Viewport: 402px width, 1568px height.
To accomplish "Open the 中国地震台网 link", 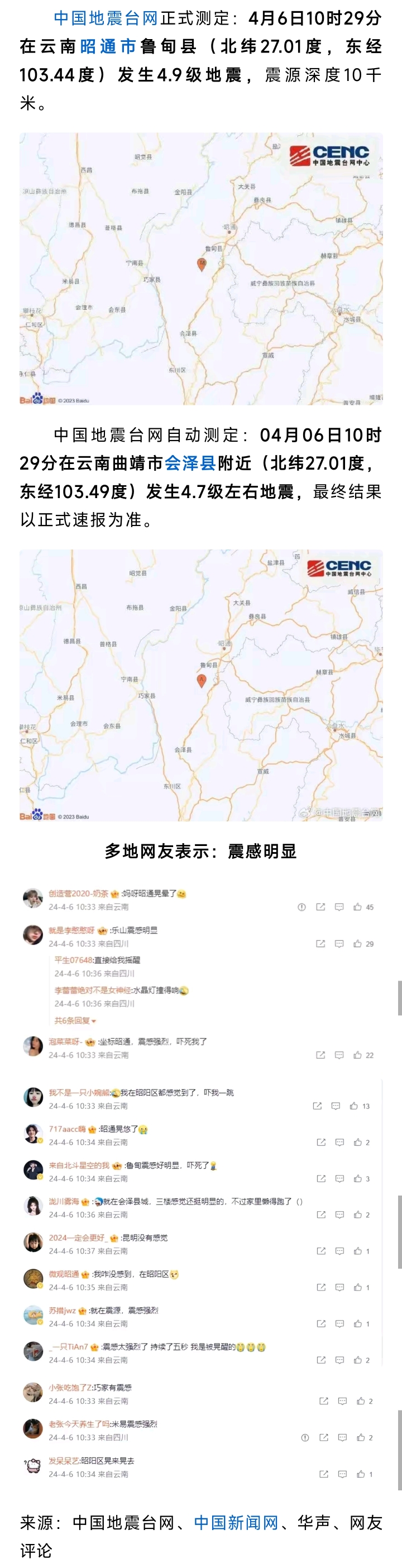I will [106, 18].
